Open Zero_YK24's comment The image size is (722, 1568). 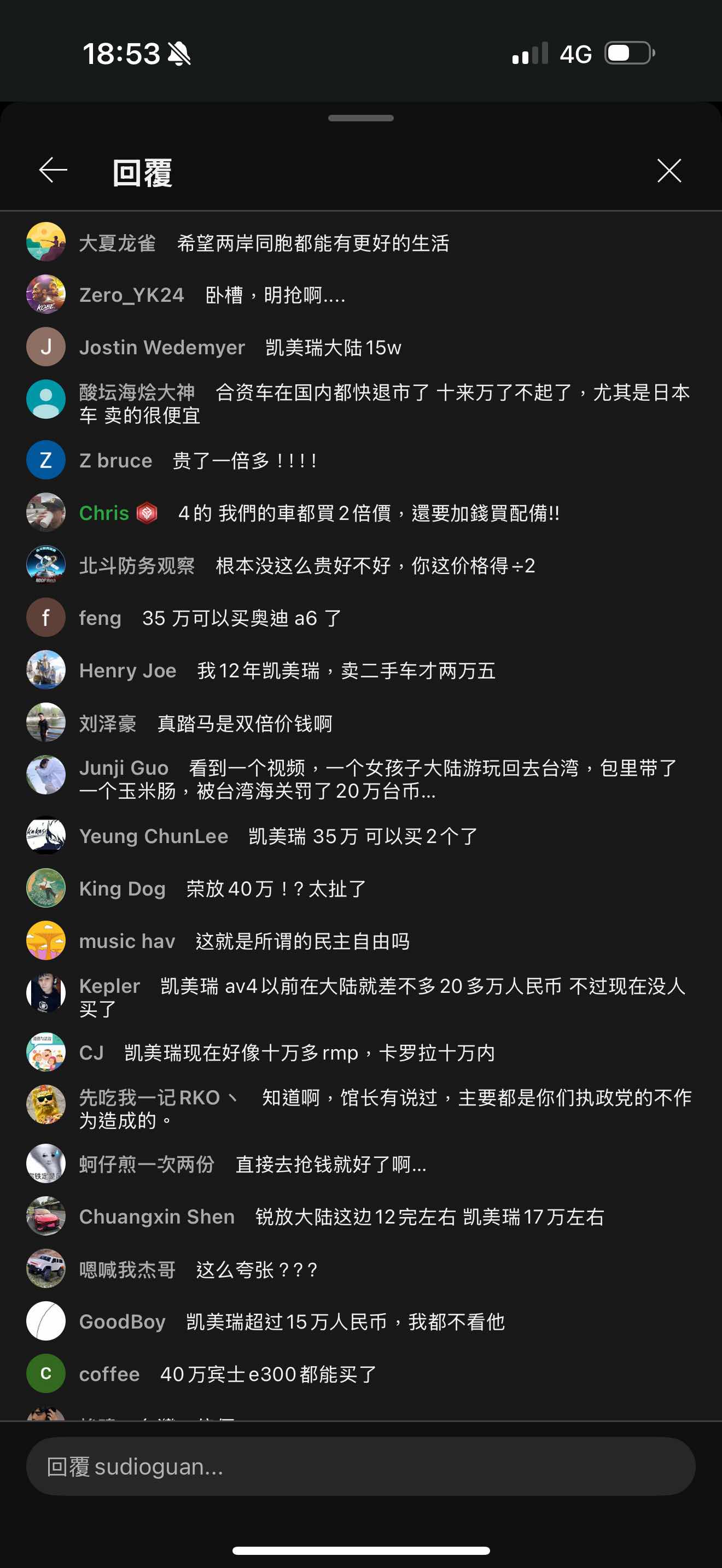(274, 295)
